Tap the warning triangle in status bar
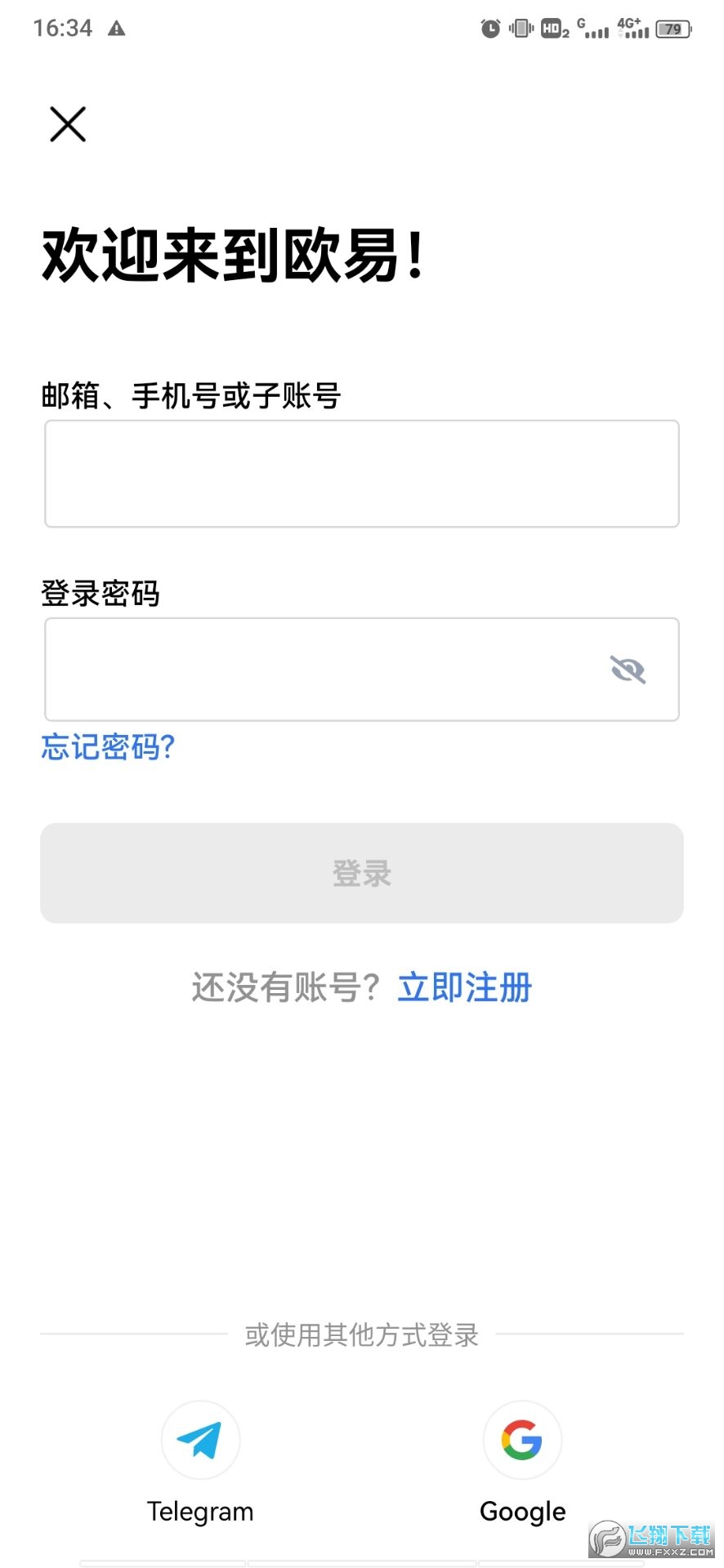Screen dimensions: 724x1568 117,28
